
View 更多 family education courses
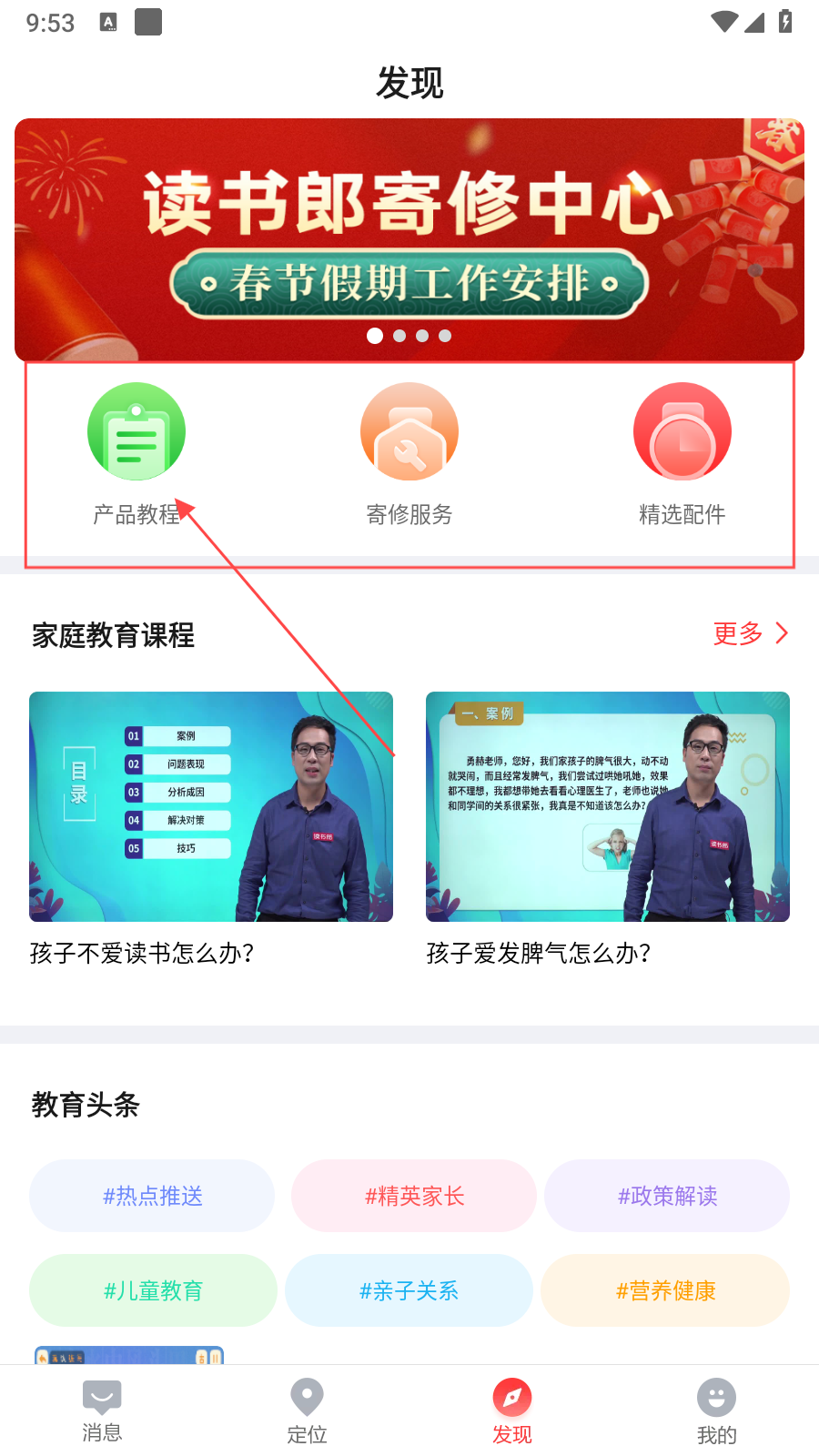[x=750, y=633]
